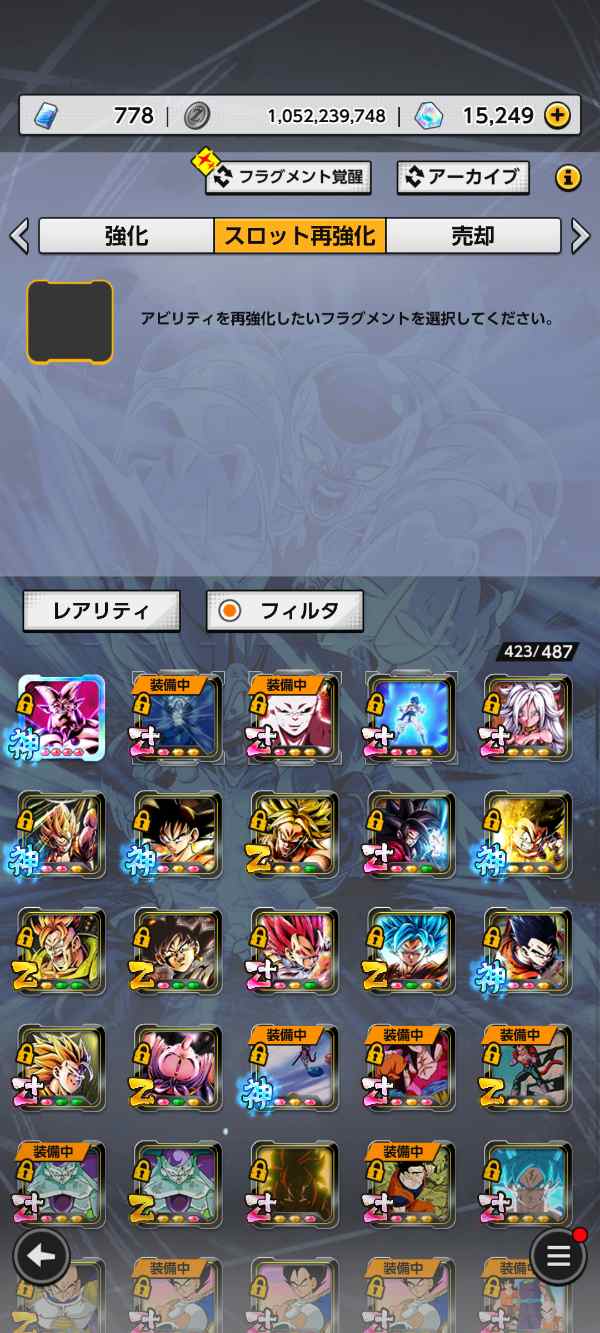Tap the empty fragment selection slot

(70, 321)
